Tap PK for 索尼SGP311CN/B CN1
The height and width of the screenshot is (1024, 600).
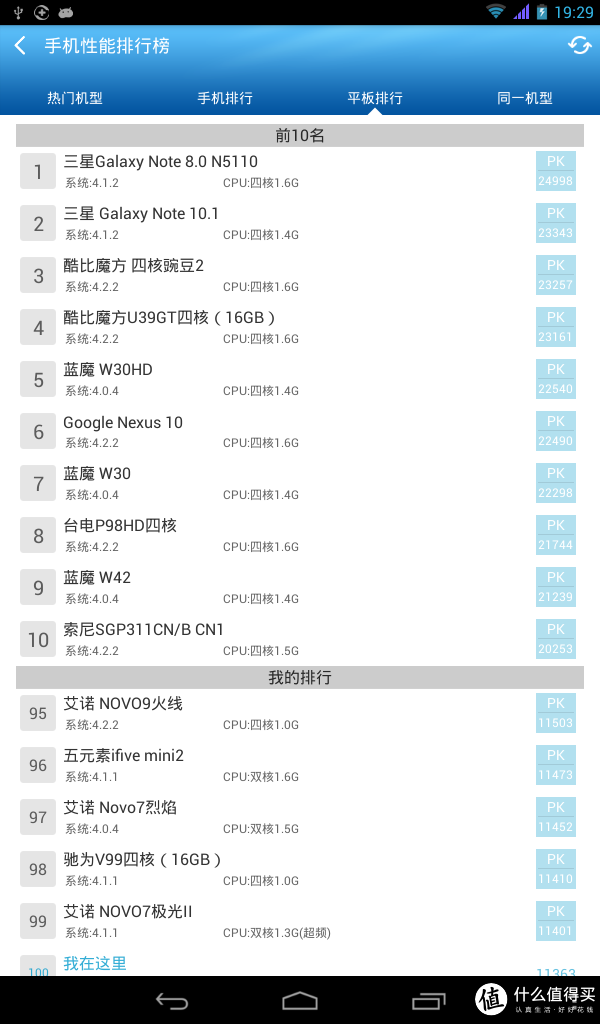[556, 639]
